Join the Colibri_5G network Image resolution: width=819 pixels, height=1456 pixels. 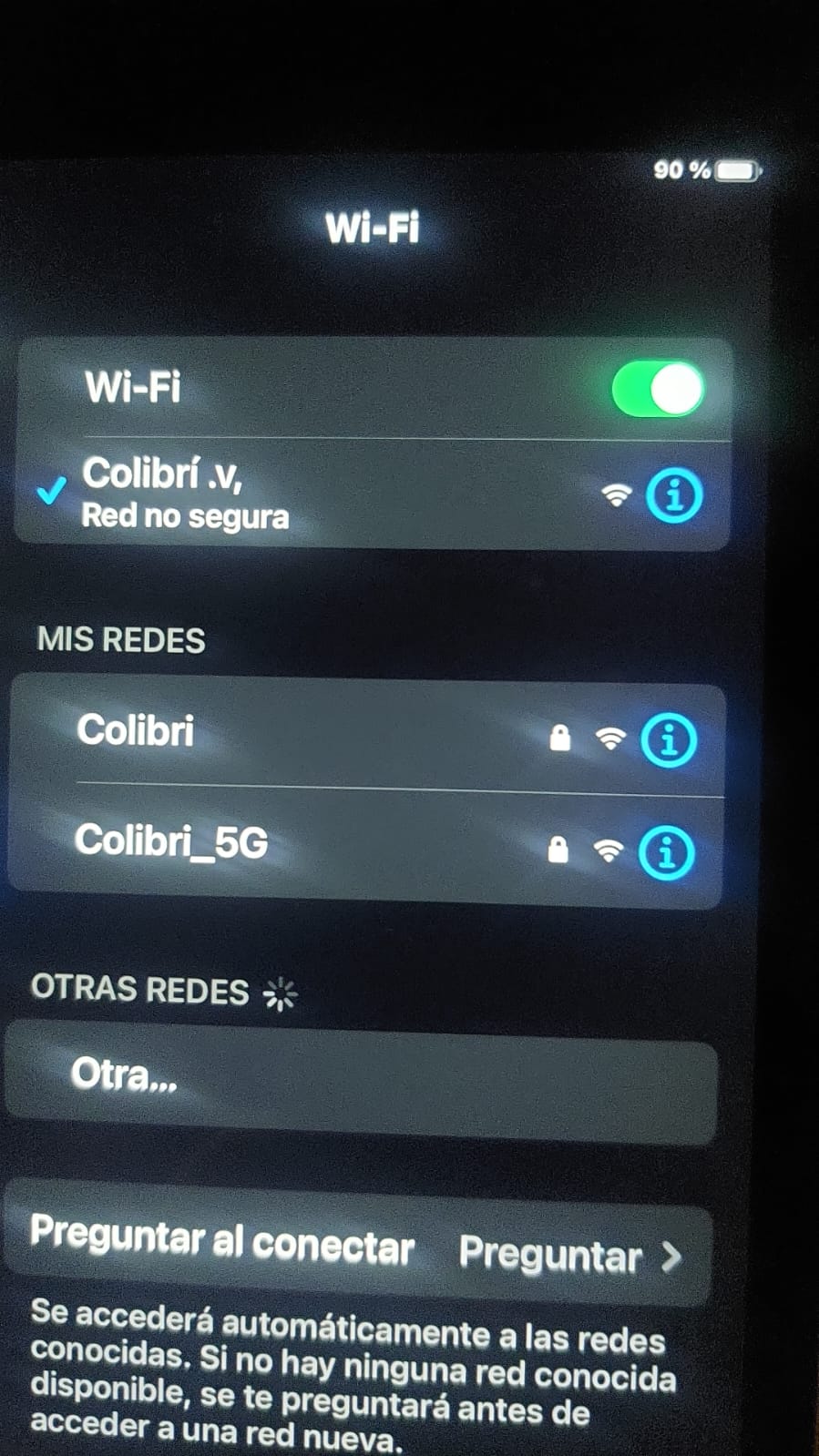(273, 842)
